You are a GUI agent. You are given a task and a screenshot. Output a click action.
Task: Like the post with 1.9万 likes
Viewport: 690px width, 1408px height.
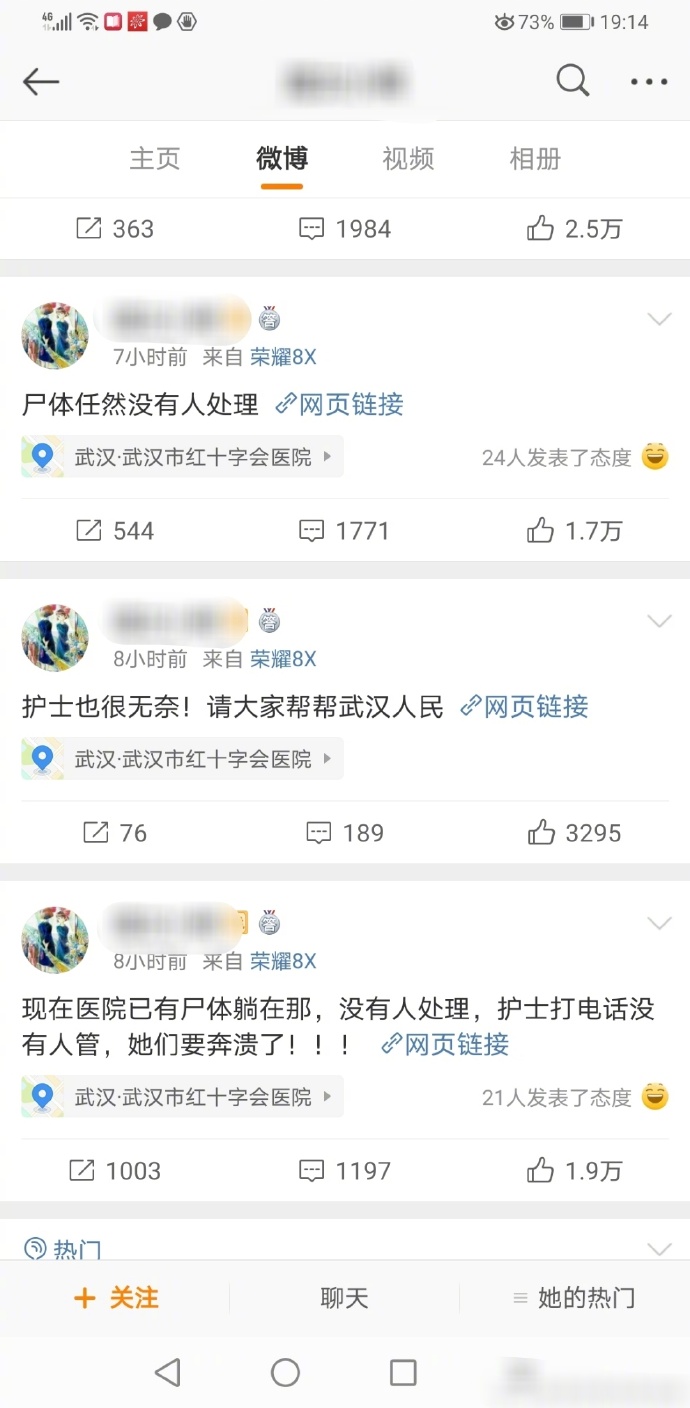[575, 1171]
